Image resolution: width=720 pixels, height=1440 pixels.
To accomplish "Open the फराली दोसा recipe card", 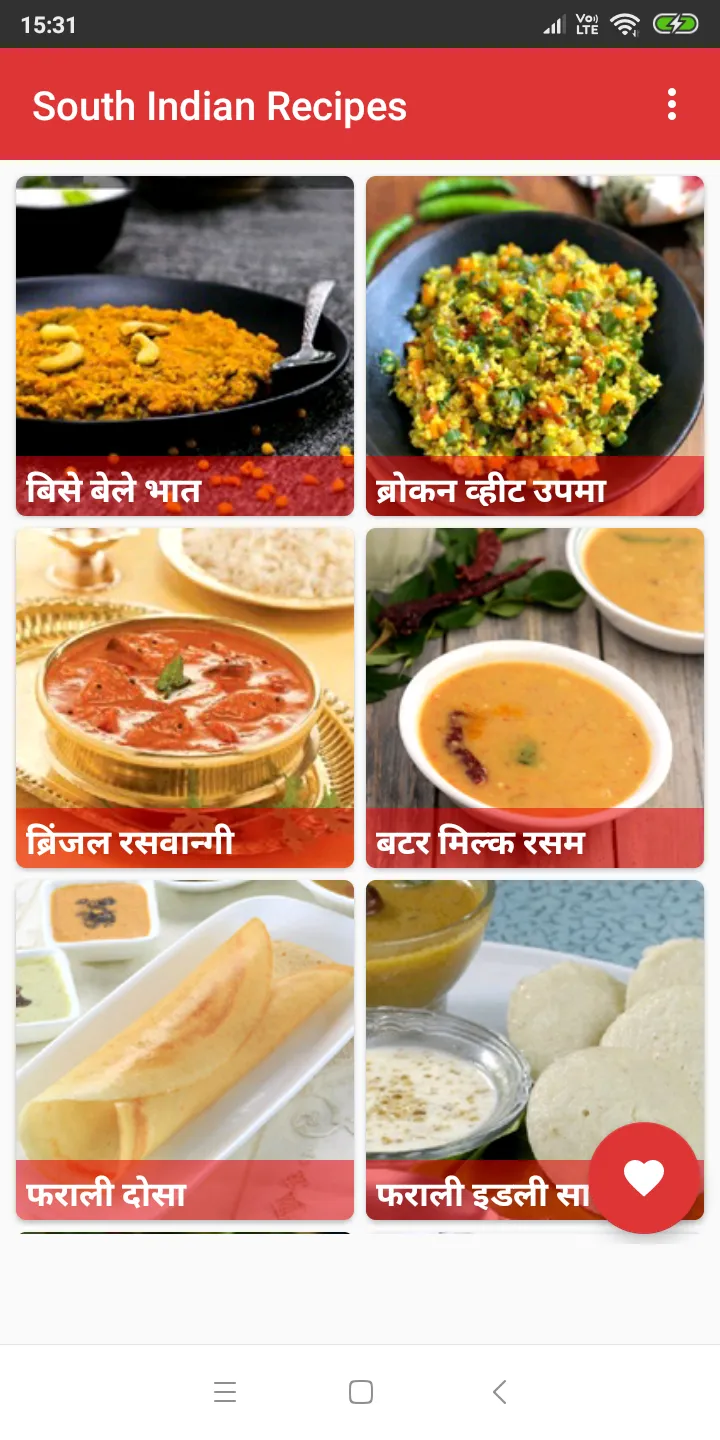I will pos(185,1049).
